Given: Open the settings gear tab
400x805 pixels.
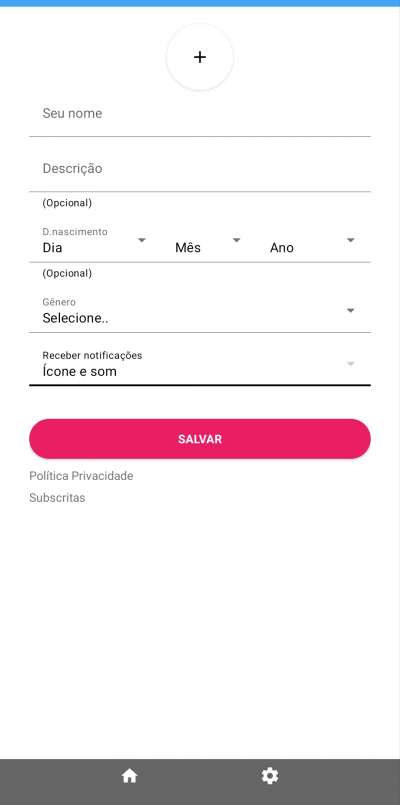Looking at the screenshot, I should pos(270,776).
